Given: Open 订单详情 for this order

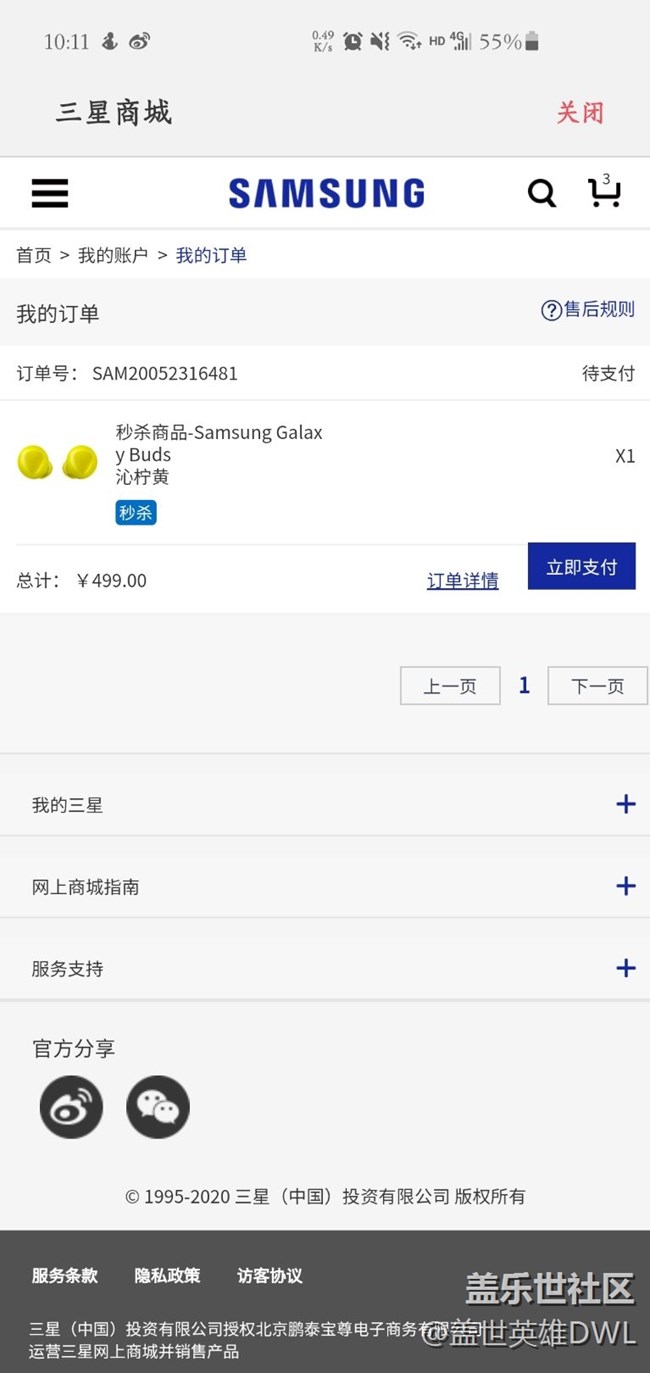Looking at the screenshot, I should point(462,581).
